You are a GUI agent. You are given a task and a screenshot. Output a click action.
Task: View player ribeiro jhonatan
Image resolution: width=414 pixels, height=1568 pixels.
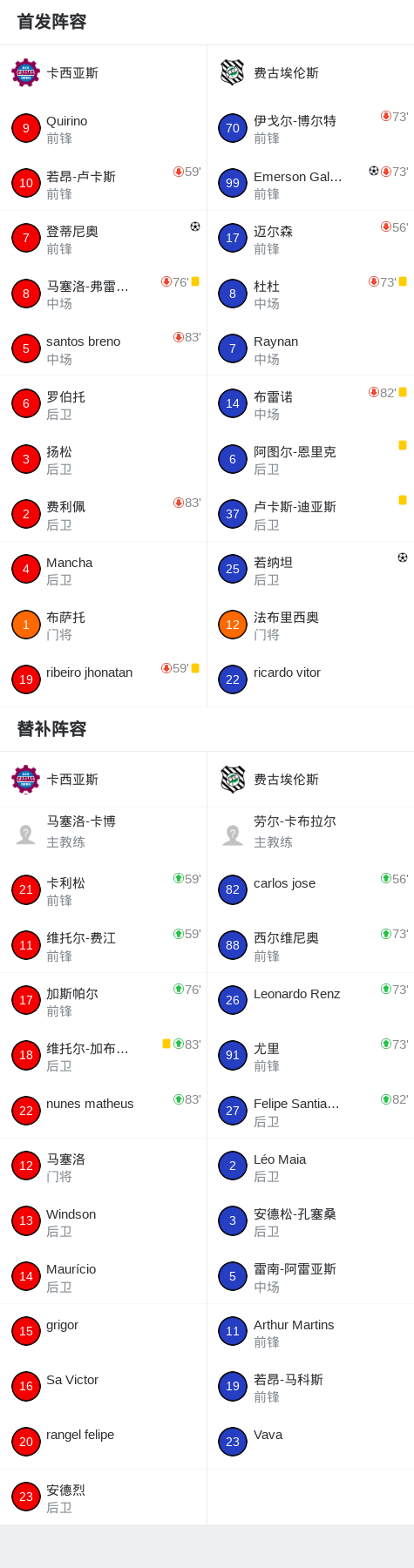pos(103,679)
